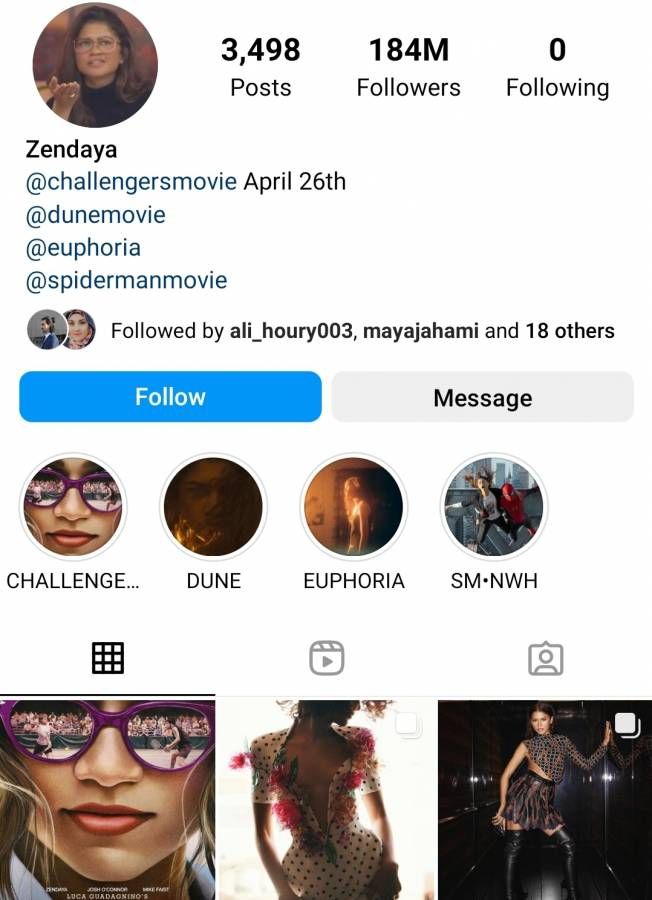652x900 pixels.
Task: Play the EUPHORIA story highlight
Action: point(353,507)
